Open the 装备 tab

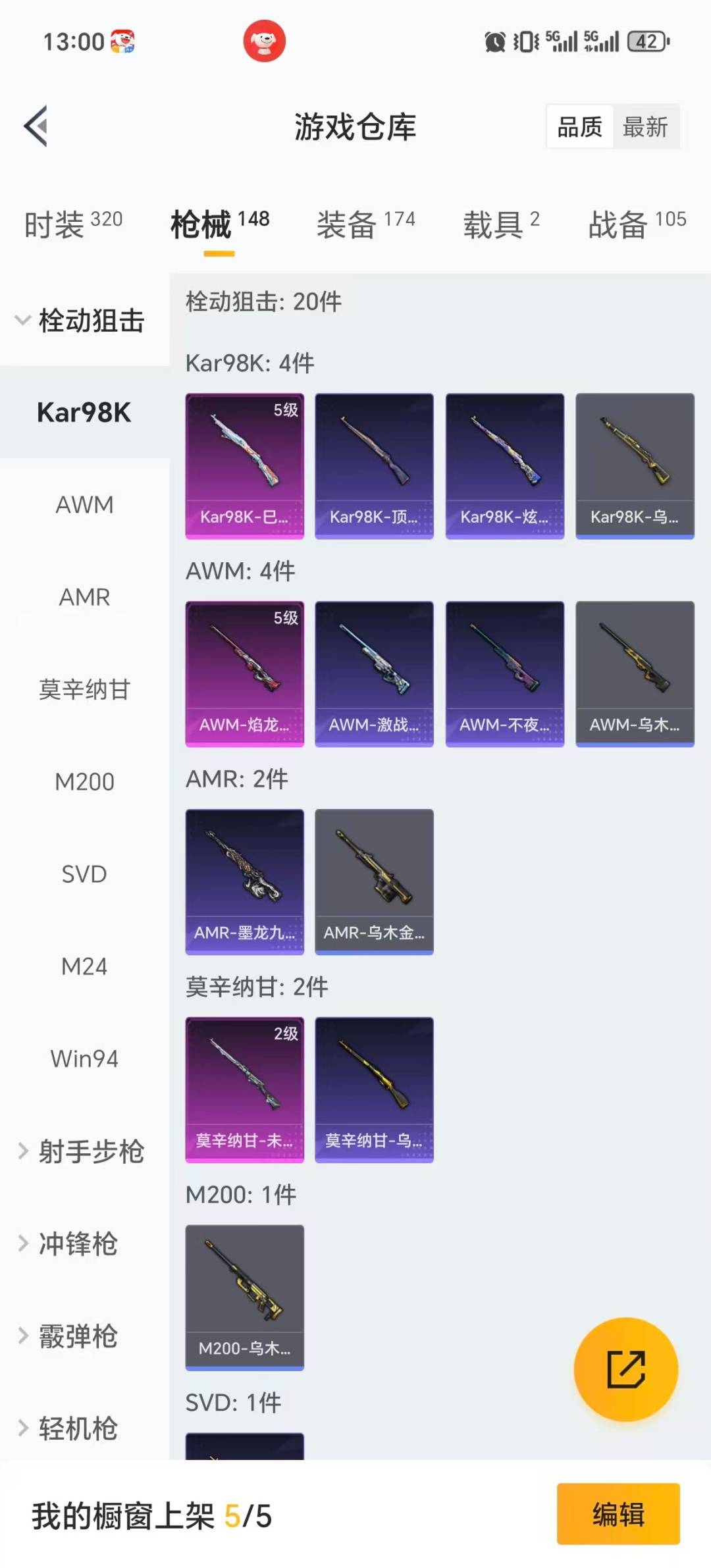pos(365,224)
